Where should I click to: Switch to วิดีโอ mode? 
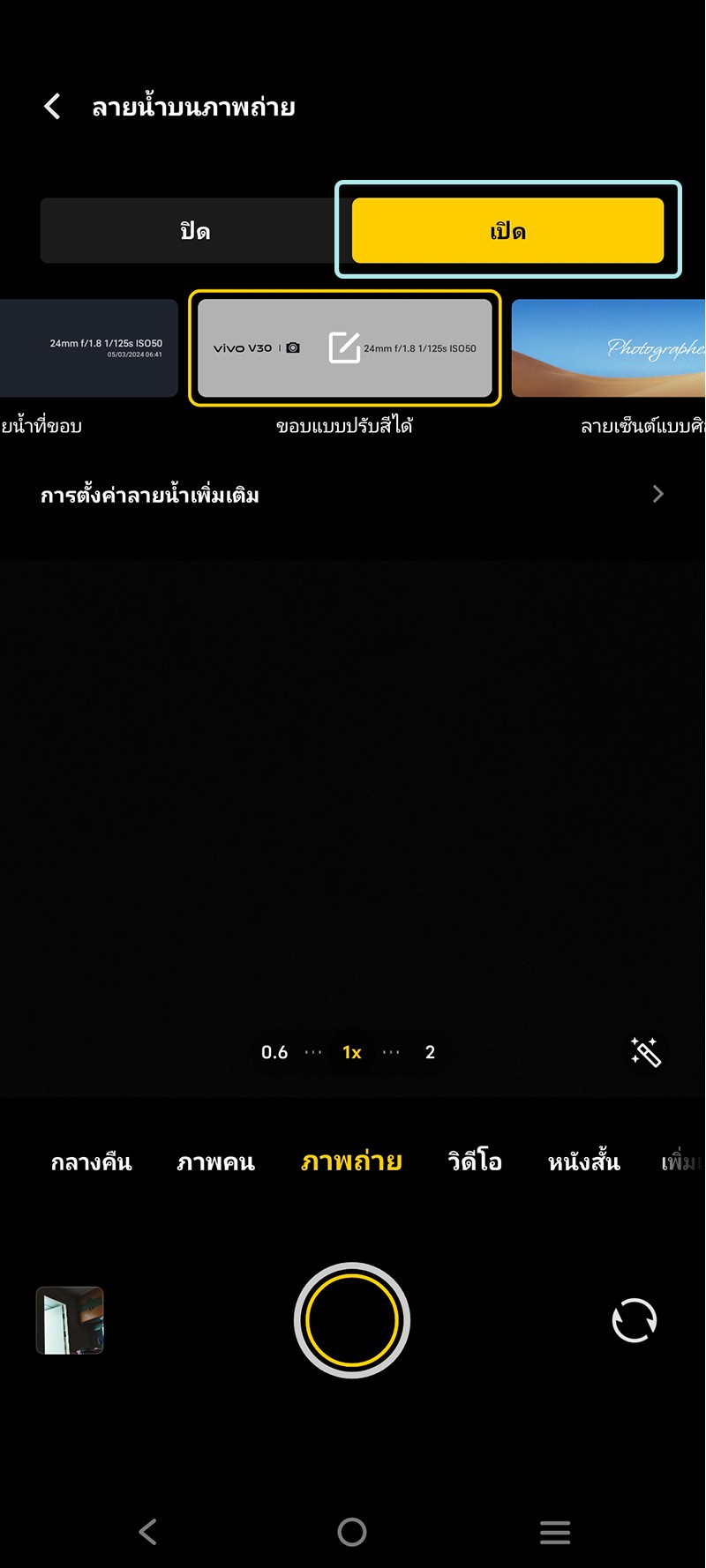pyautogui.click(x=475, y=1162)
